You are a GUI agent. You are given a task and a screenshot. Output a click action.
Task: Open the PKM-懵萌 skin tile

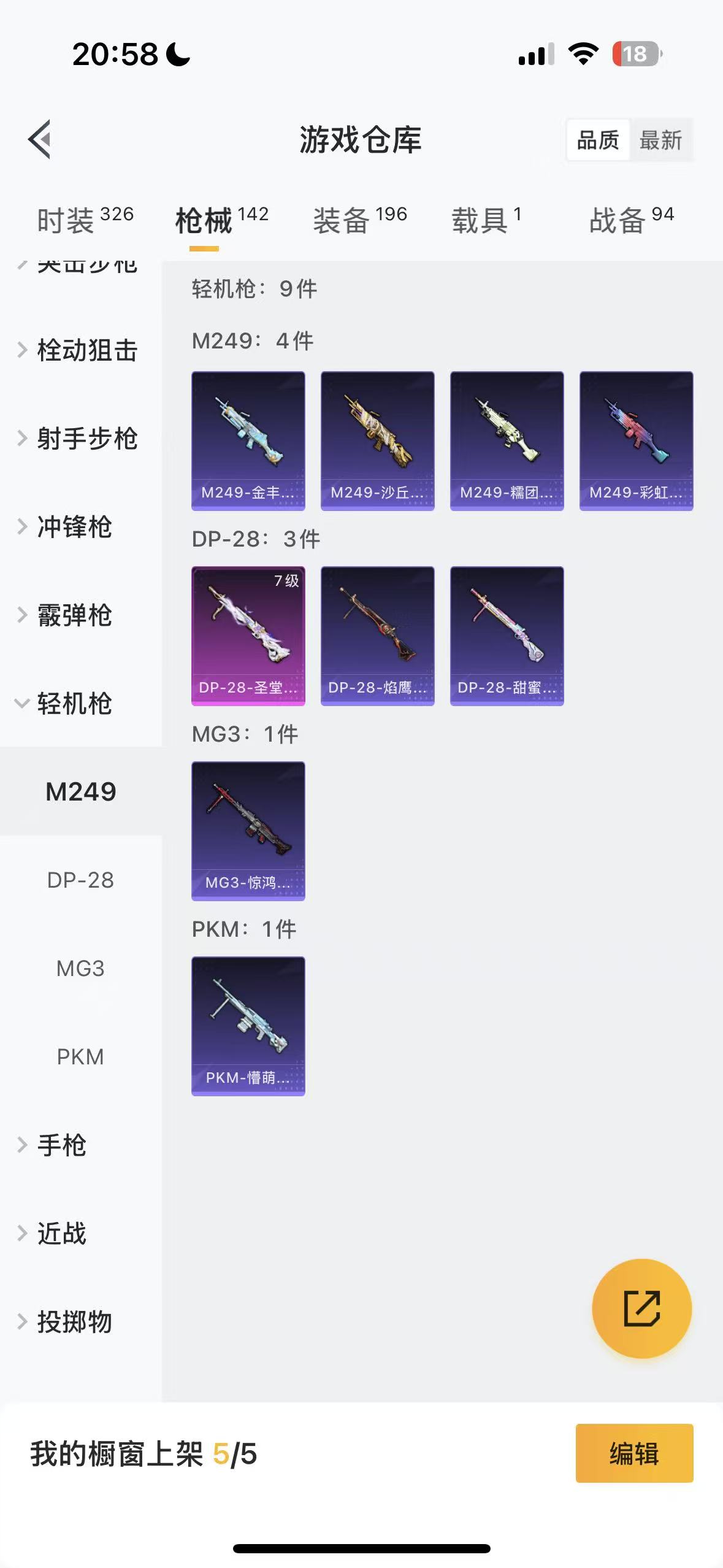coord(248,1026)
